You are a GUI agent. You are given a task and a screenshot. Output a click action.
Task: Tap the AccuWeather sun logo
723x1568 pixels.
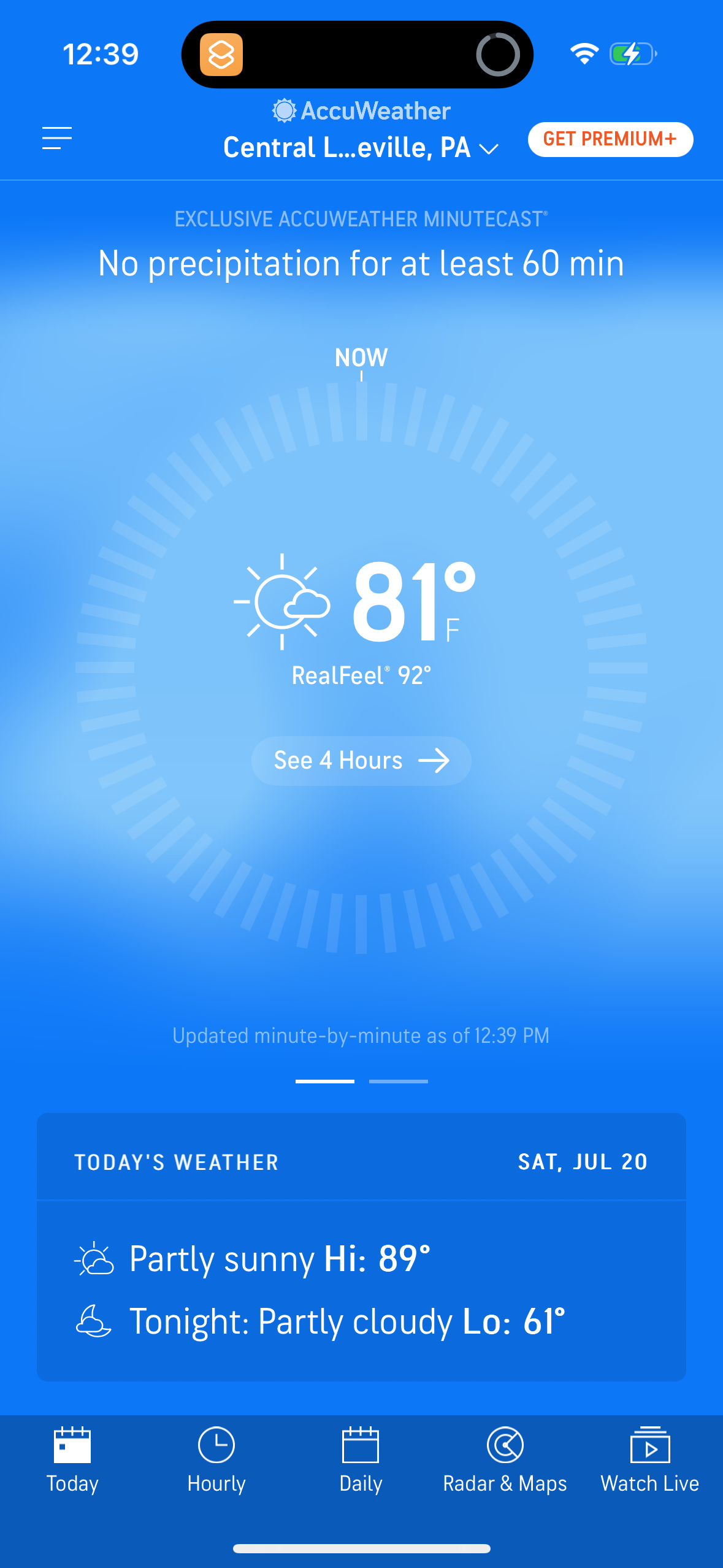click(x=284, y=109)
